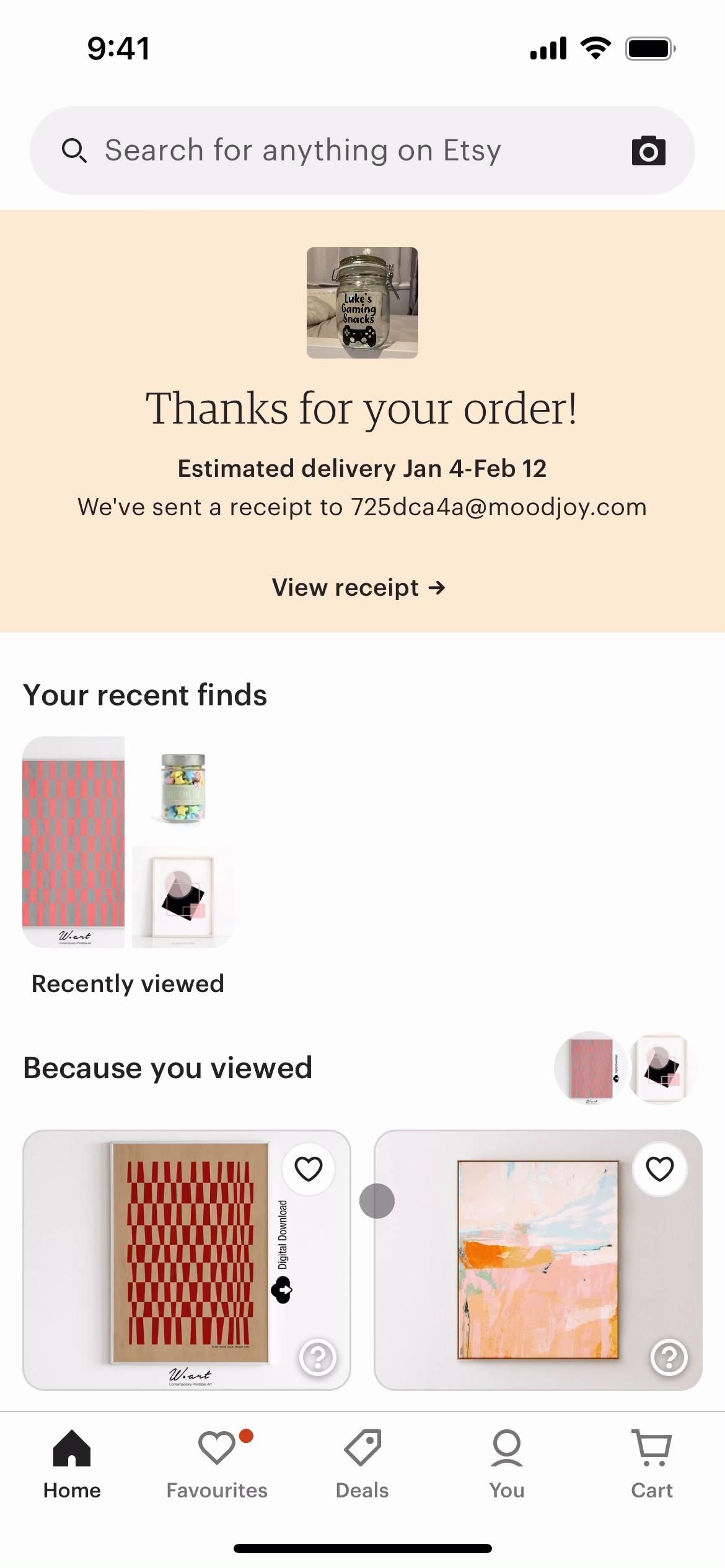
Task: Select the Home tab
Action: click(72, 1464)
